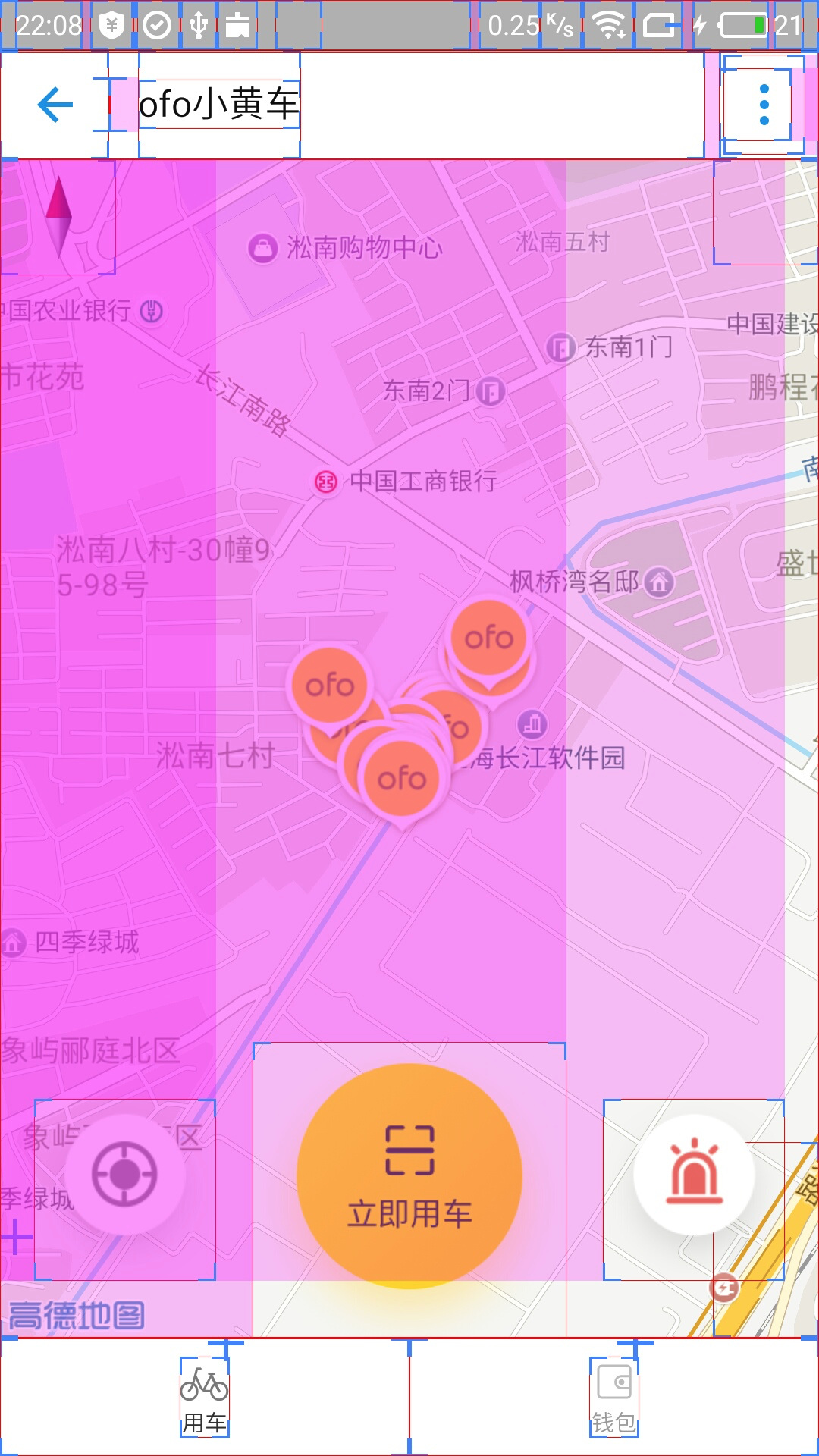Recenter the map on my location
Viewport: 819px width, 1456px height.
click(125, 1175)
